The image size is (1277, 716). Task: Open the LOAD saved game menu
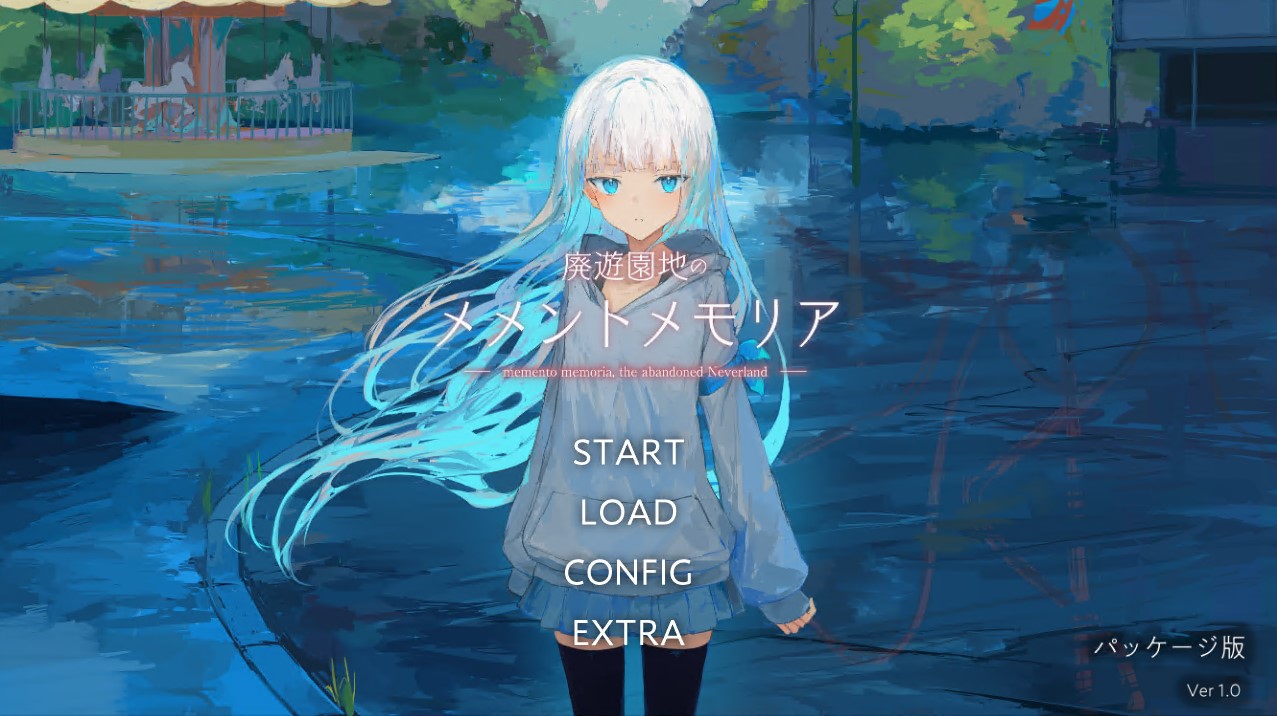628,513
